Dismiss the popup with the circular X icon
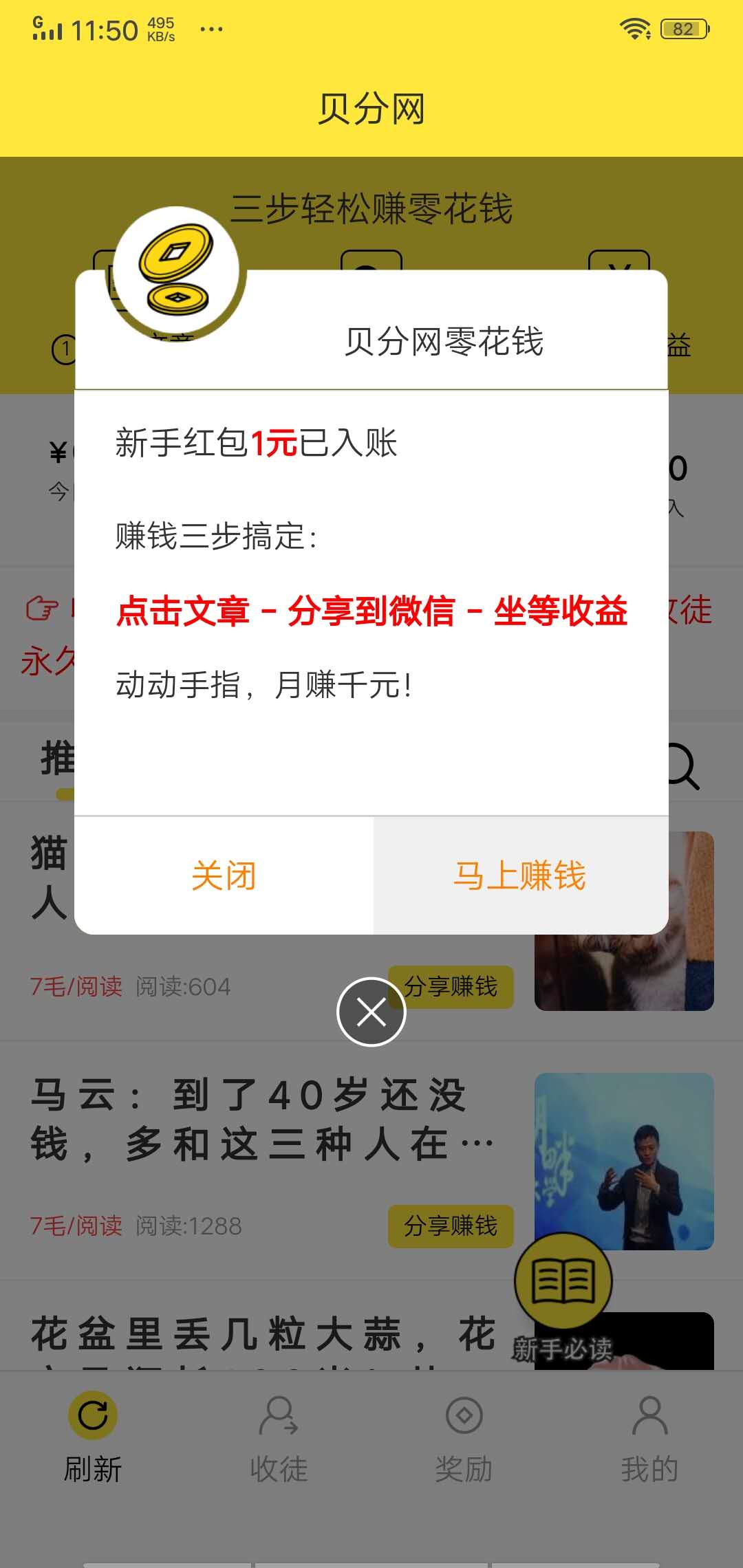This screenshot has width=743, height=1568. click(371, 1013)
